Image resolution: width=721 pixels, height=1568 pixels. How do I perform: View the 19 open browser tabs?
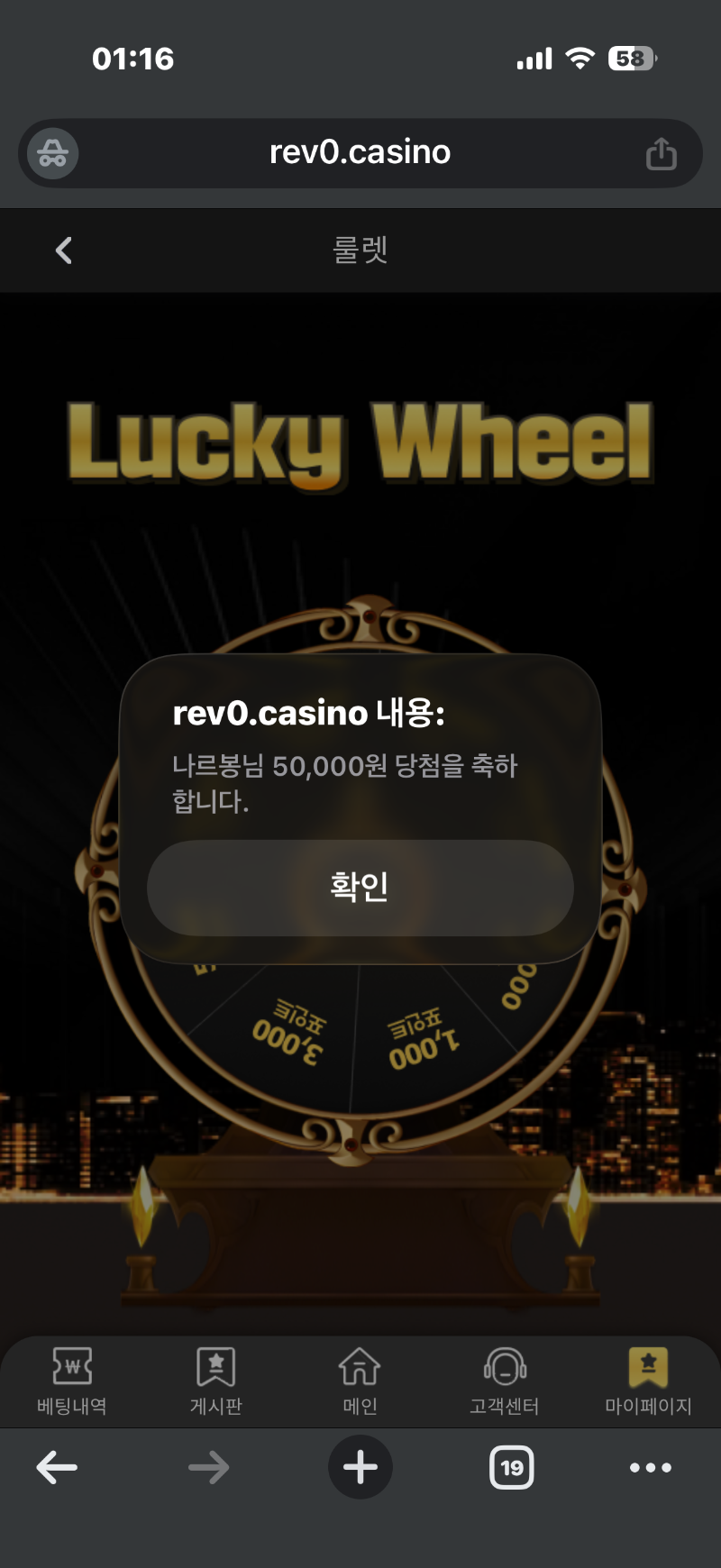[x=511, y=1467]
